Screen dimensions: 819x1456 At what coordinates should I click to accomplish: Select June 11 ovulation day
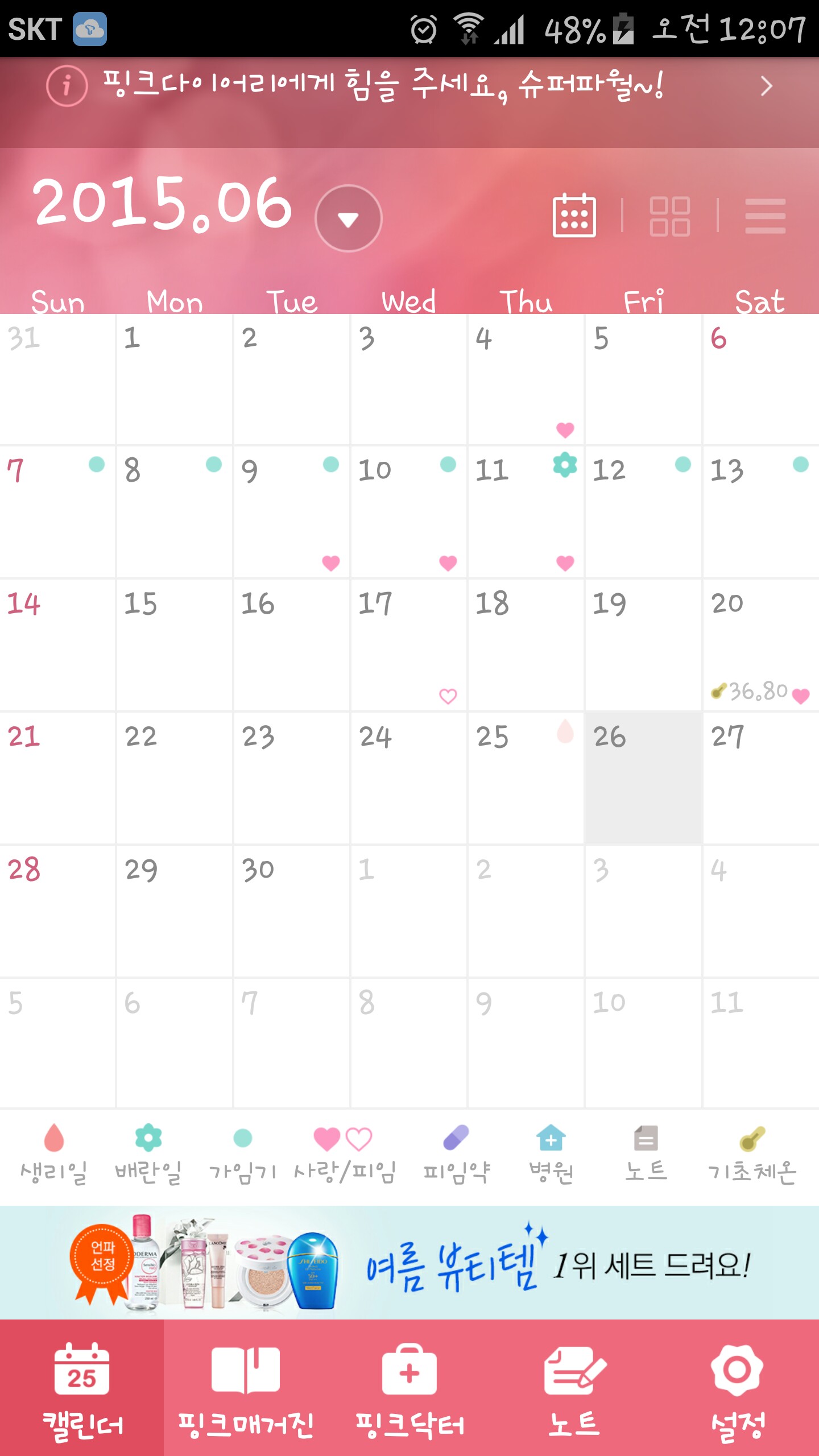(x=526, y=512)
